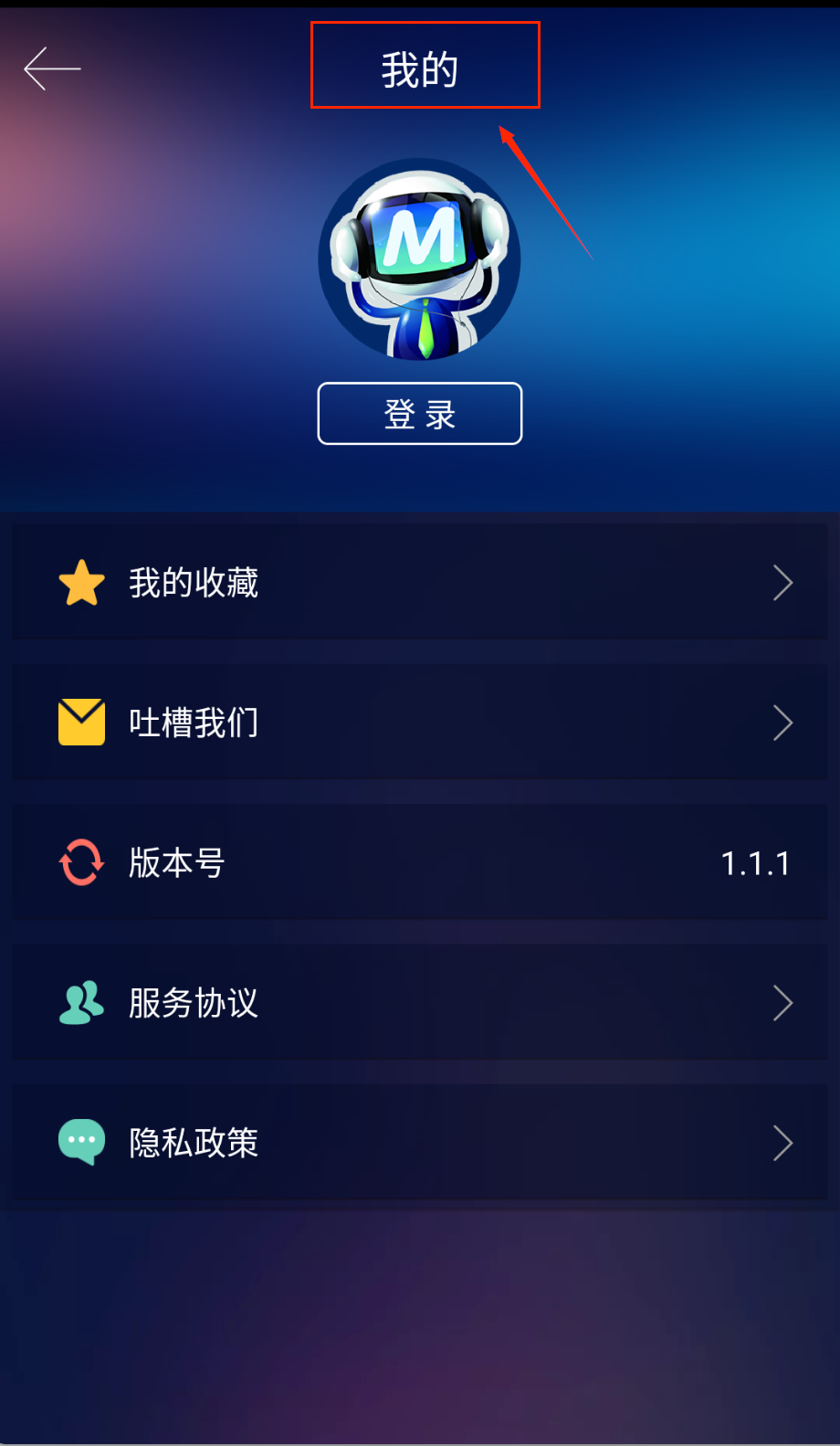Open 我的收藏 favorites
The image size is (840, 1446).
coord(420,583)
